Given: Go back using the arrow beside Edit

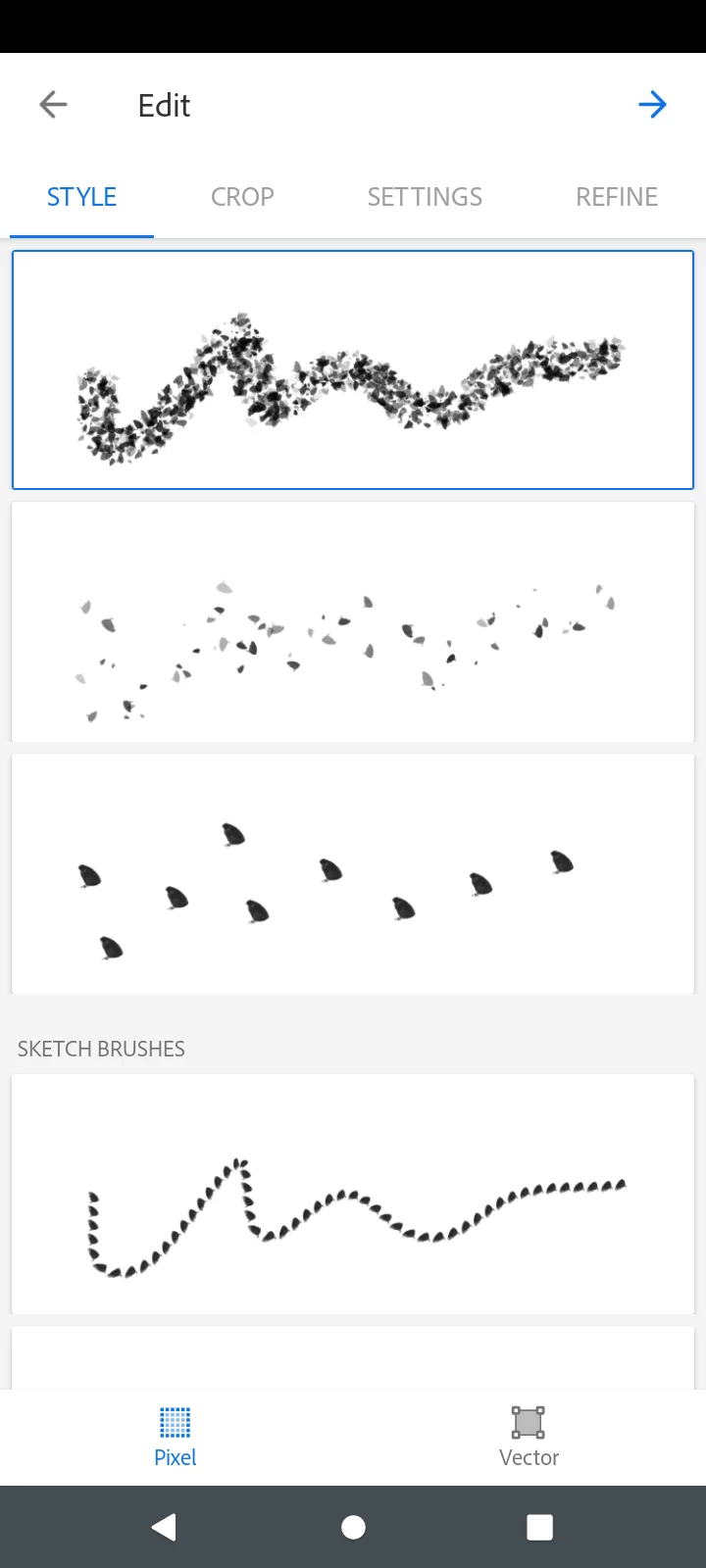Looking at the screenshot, I should point(53,105).
